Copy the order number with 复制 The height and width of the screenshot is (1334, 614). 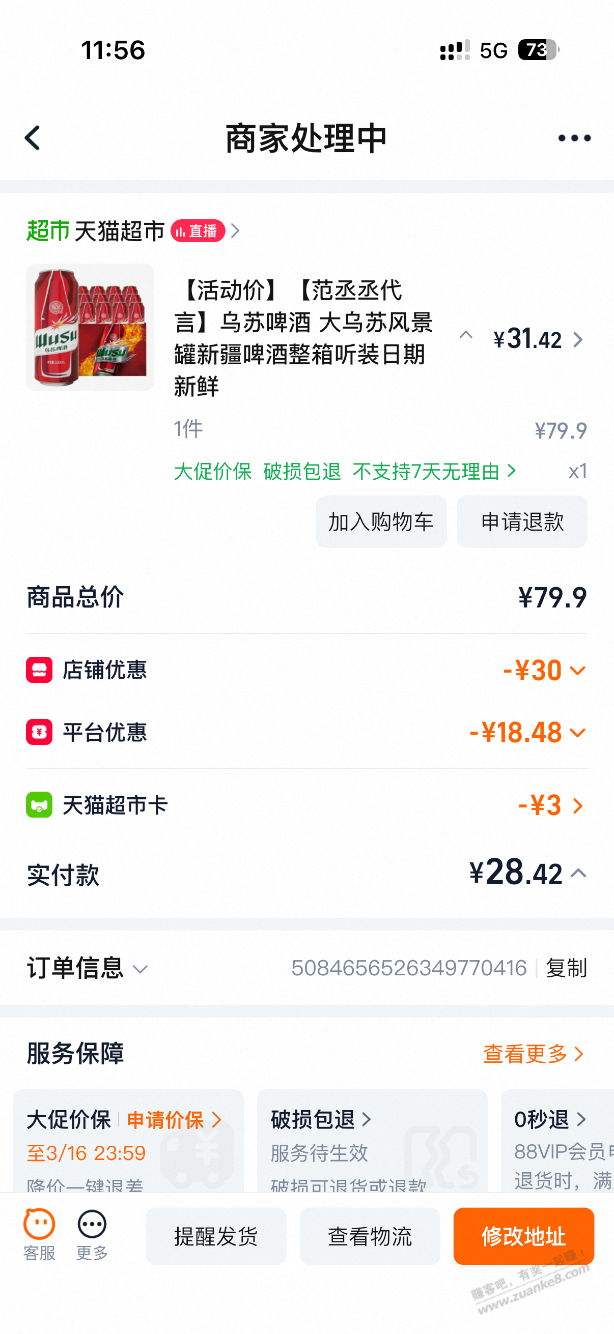coord(566,968)
